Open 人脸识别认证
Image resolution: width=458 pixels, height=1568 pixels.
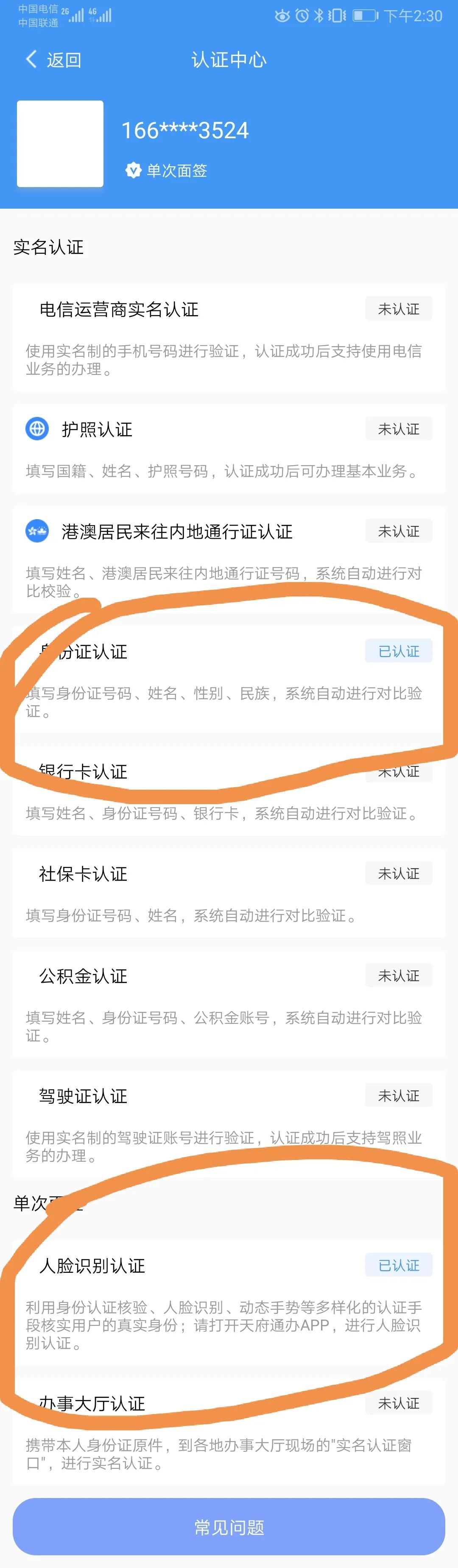pyautogui.click(x=92, y=1266)
